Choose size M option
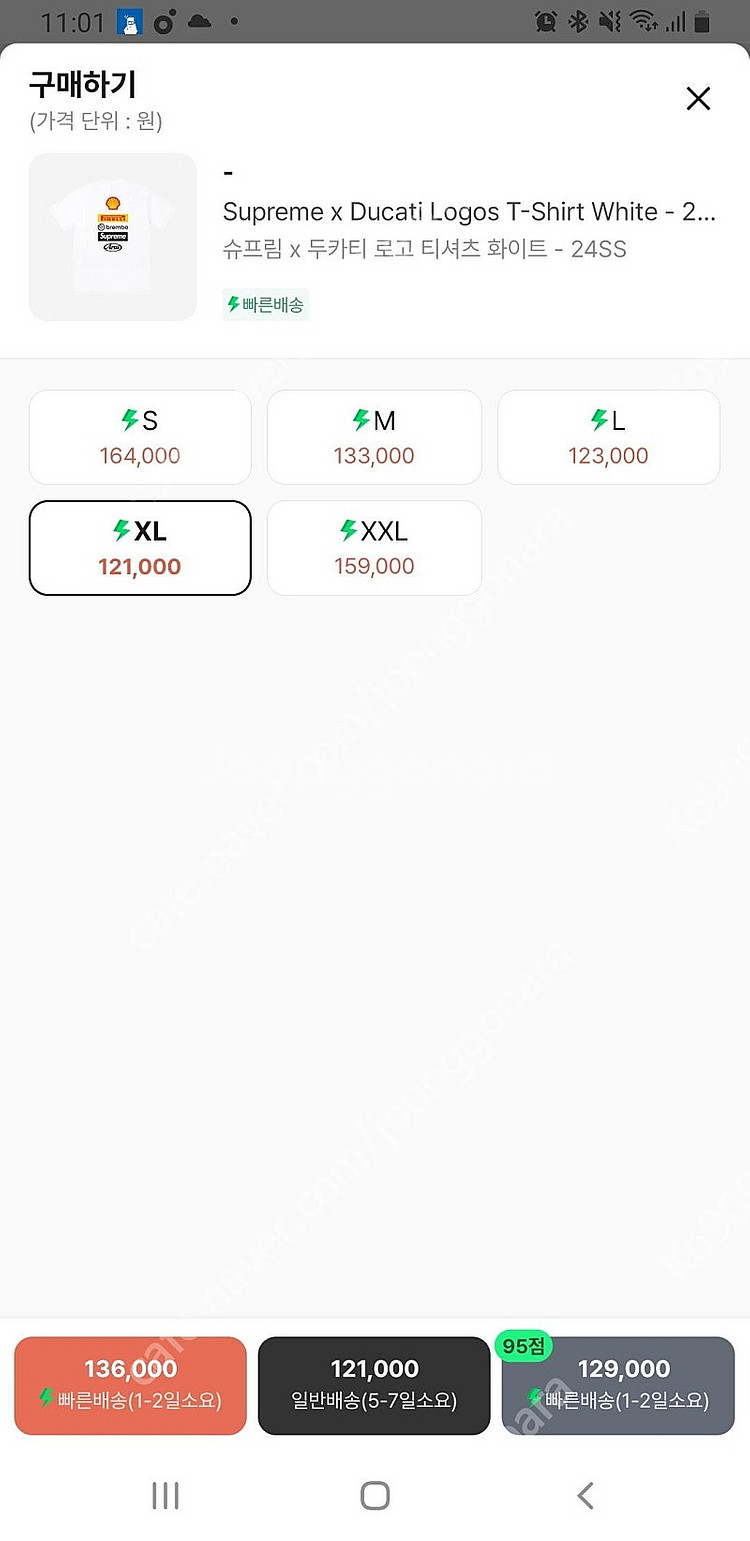Viewport: 750px width, 1541px height. [374, 438]
